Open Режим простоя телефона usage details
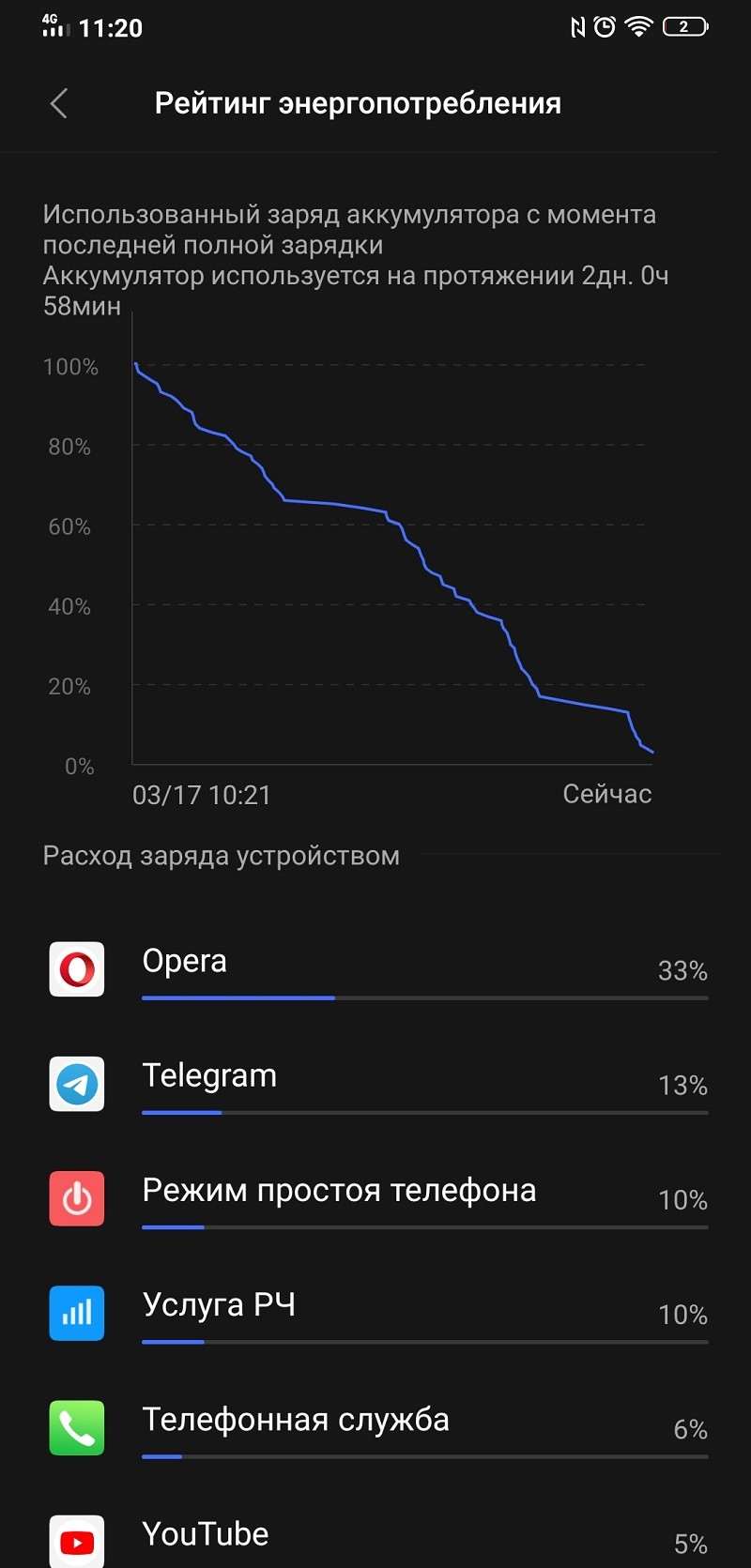Image resolution: width=751 pixels, height=1568 pixels. [x=375, y=1198]
